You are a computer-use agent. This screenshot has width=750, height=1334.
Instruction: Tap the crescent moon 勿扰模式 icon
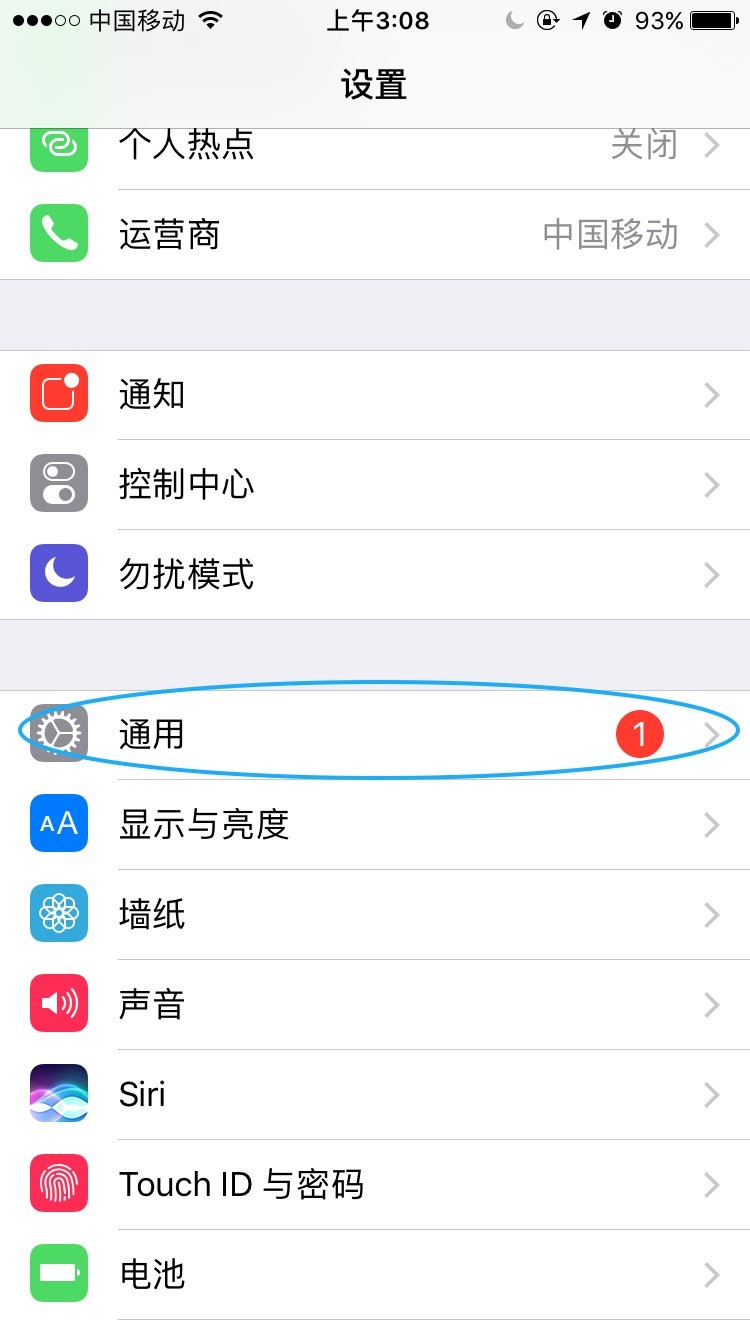pyautogui.click(x=58, y=573)
